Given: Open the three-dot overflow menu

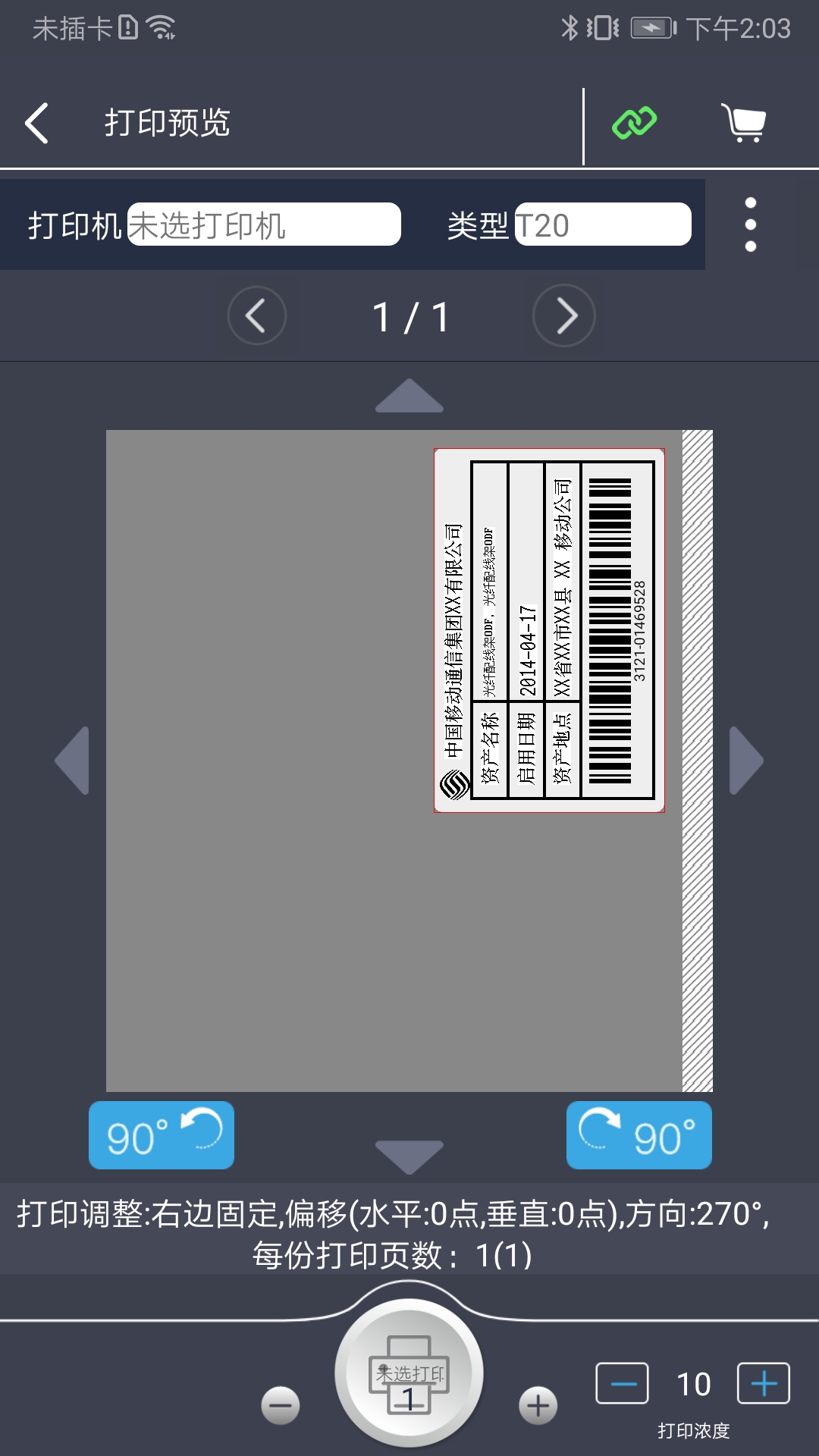Looking at the screenshot, I should point(750,224).
